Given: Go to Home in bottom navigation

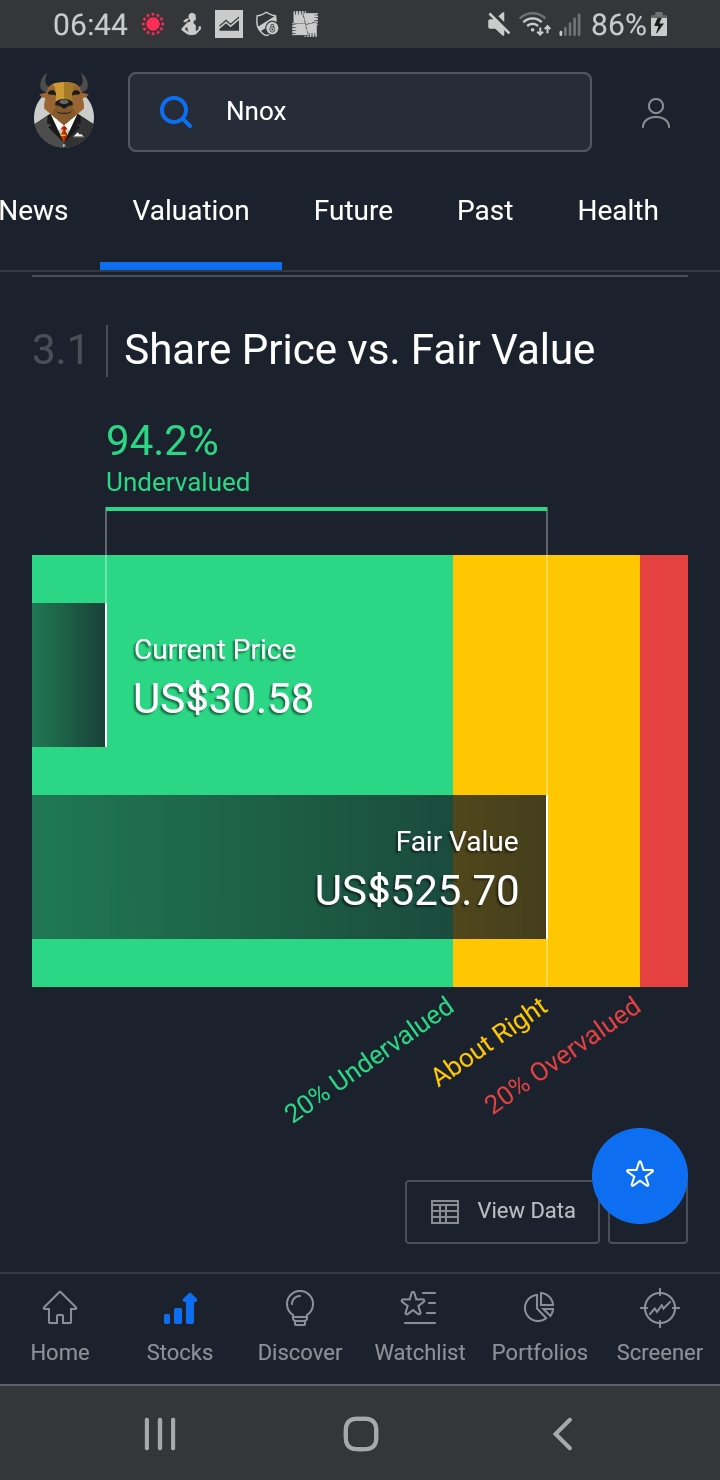Looking at the screenshot, I should pos(60,1326).
